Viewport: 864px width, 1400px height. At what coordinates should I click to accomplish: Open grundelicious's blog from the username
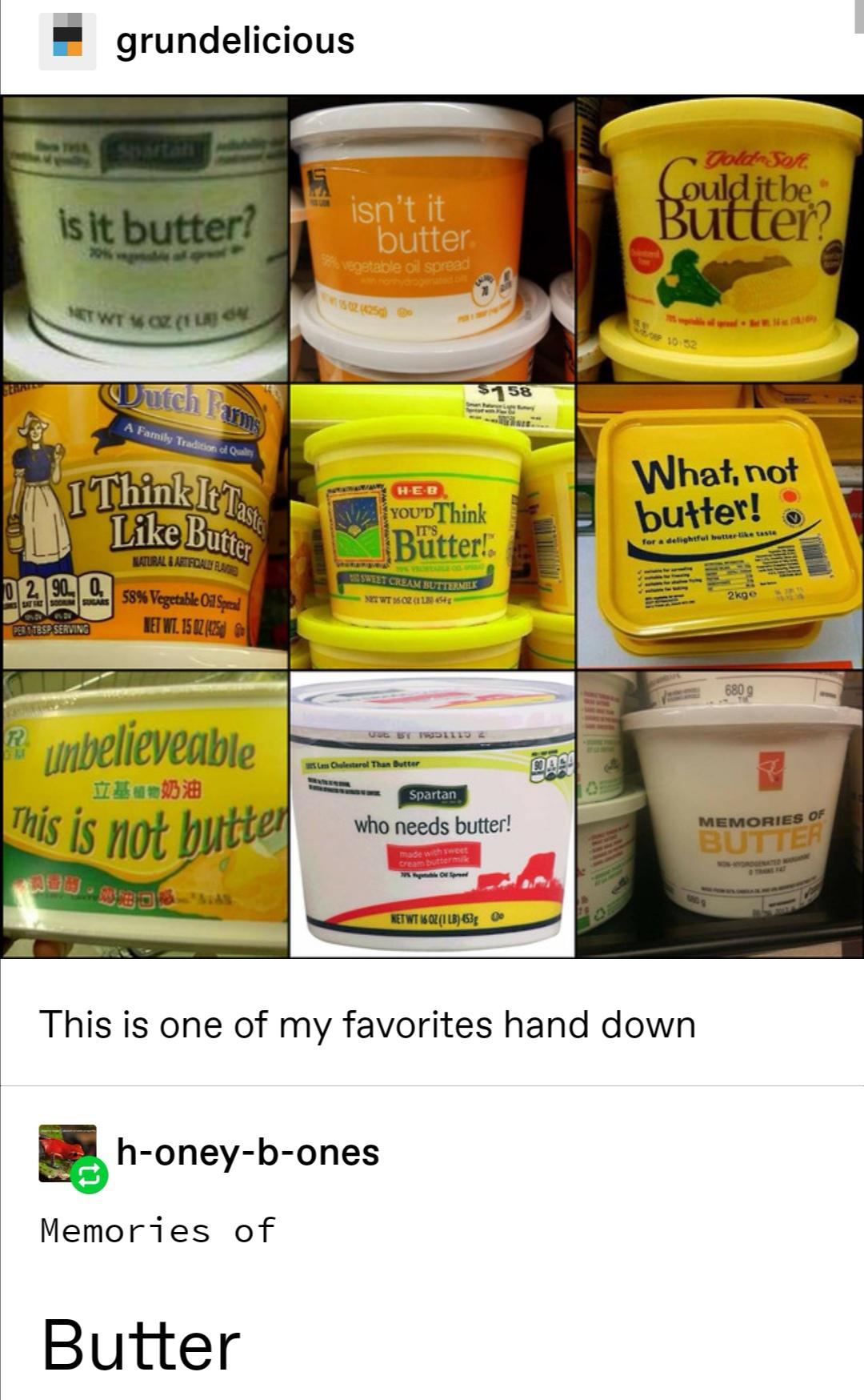point(235,41)
